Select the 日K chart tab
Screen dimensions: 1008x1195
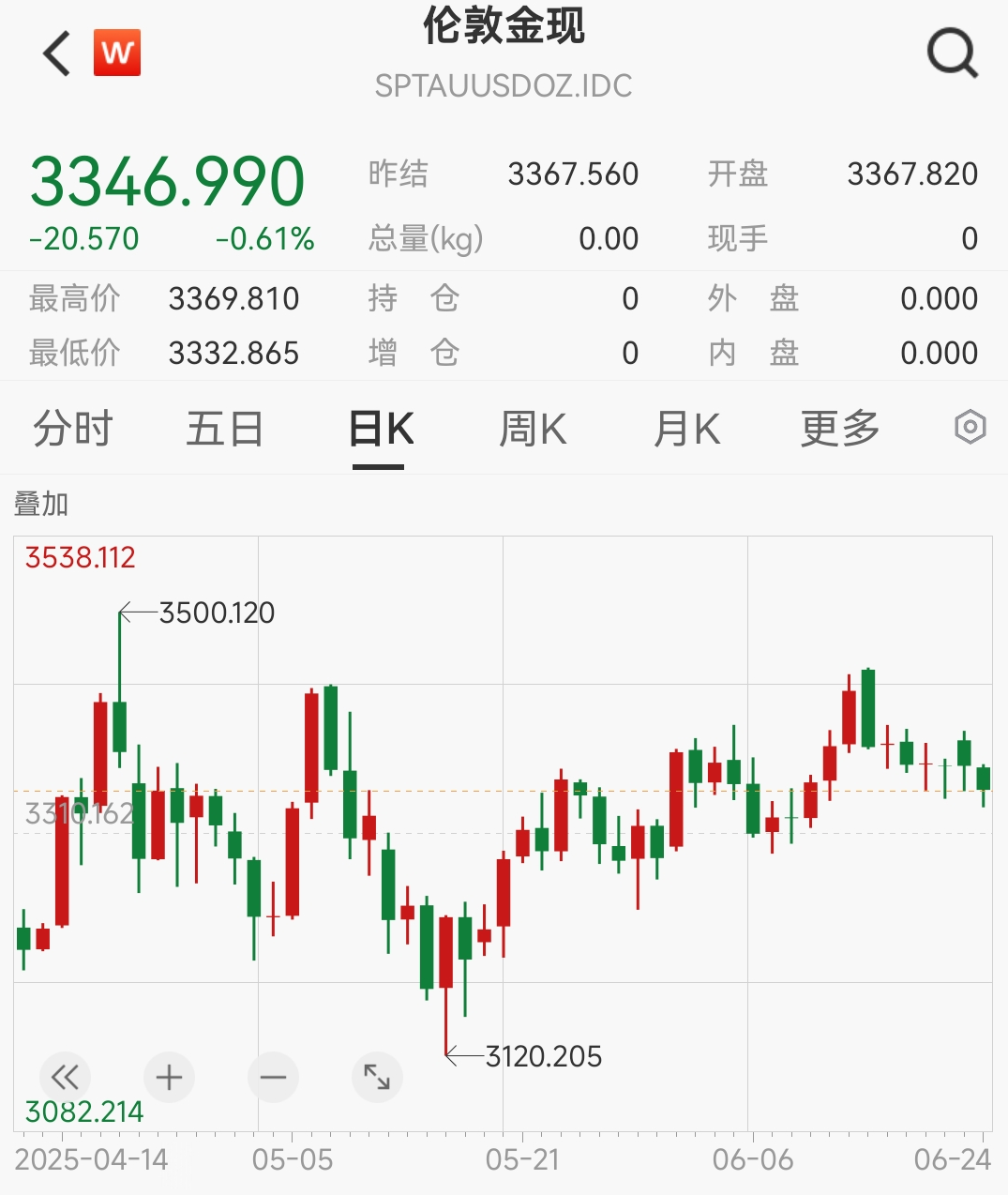point(380,430)
